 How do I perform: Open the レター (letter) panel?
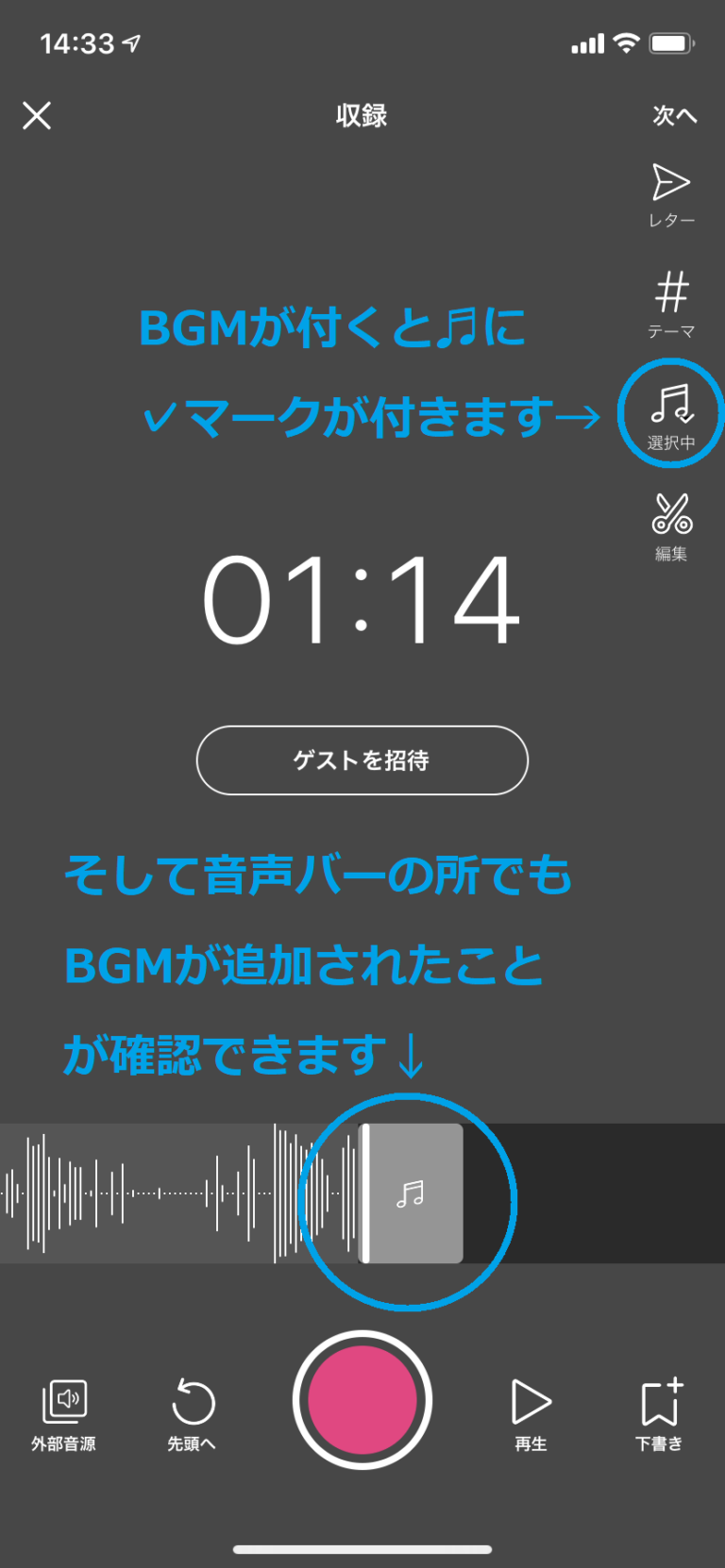tap(670, 193)
